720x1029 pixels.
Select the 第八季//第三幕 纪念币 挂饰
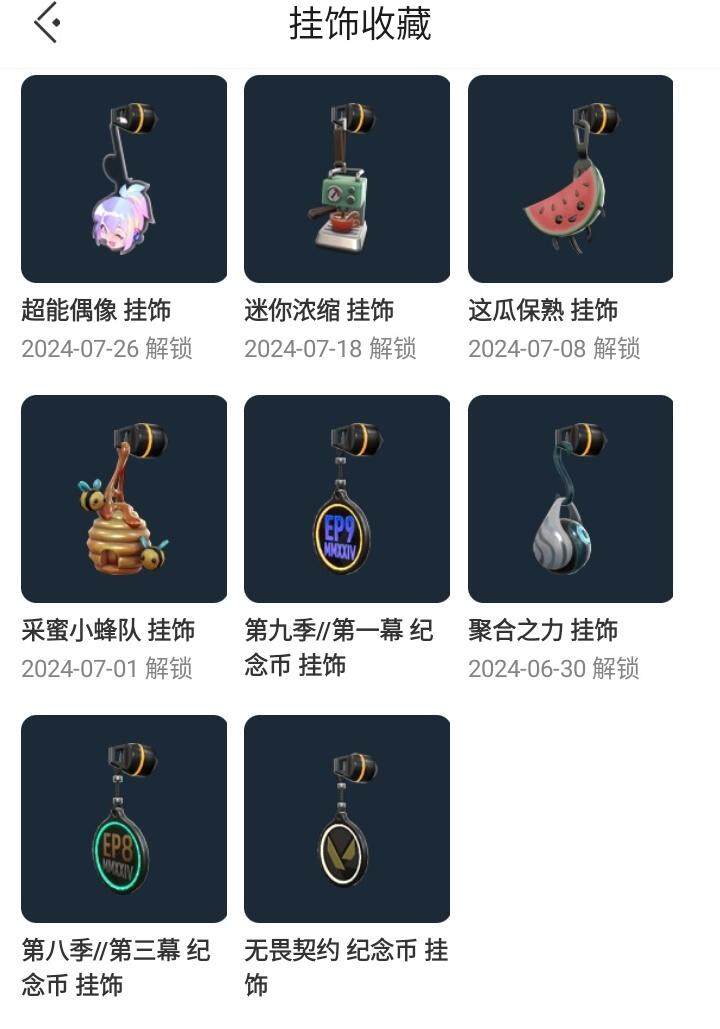[x=124, y=819]
